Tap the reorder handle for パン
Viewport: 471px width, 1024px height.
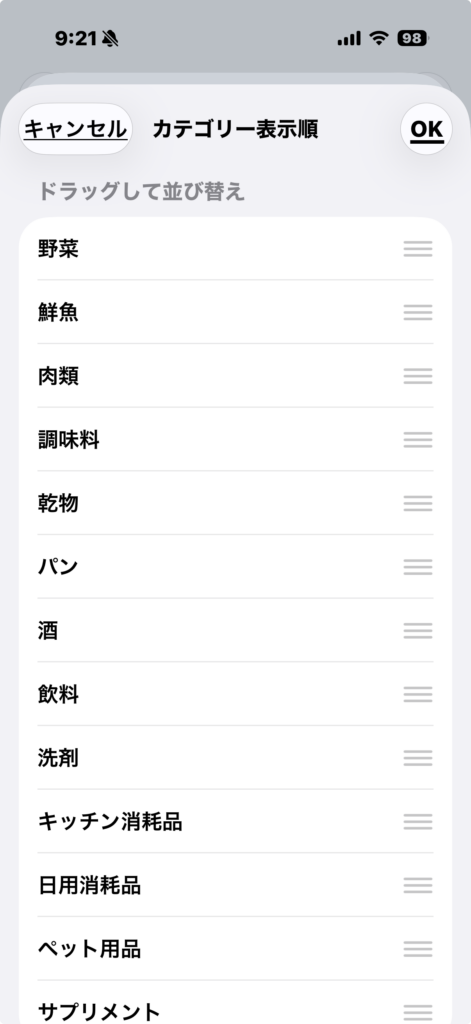pyautogui.click(x=418, y=567)
